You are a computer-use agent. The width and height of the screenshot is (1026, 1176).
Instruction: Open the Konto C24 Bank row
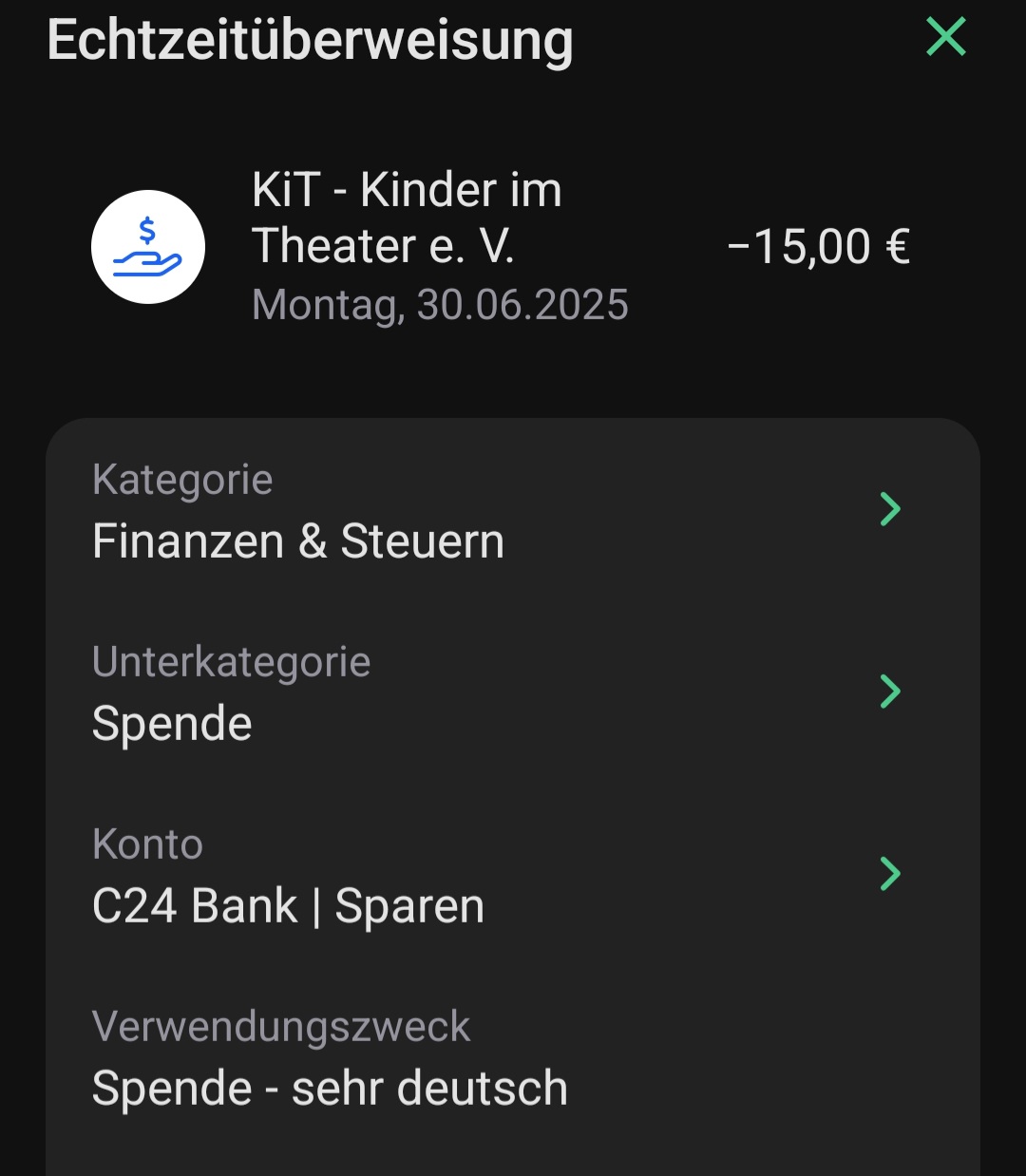[x=511, y=875]
